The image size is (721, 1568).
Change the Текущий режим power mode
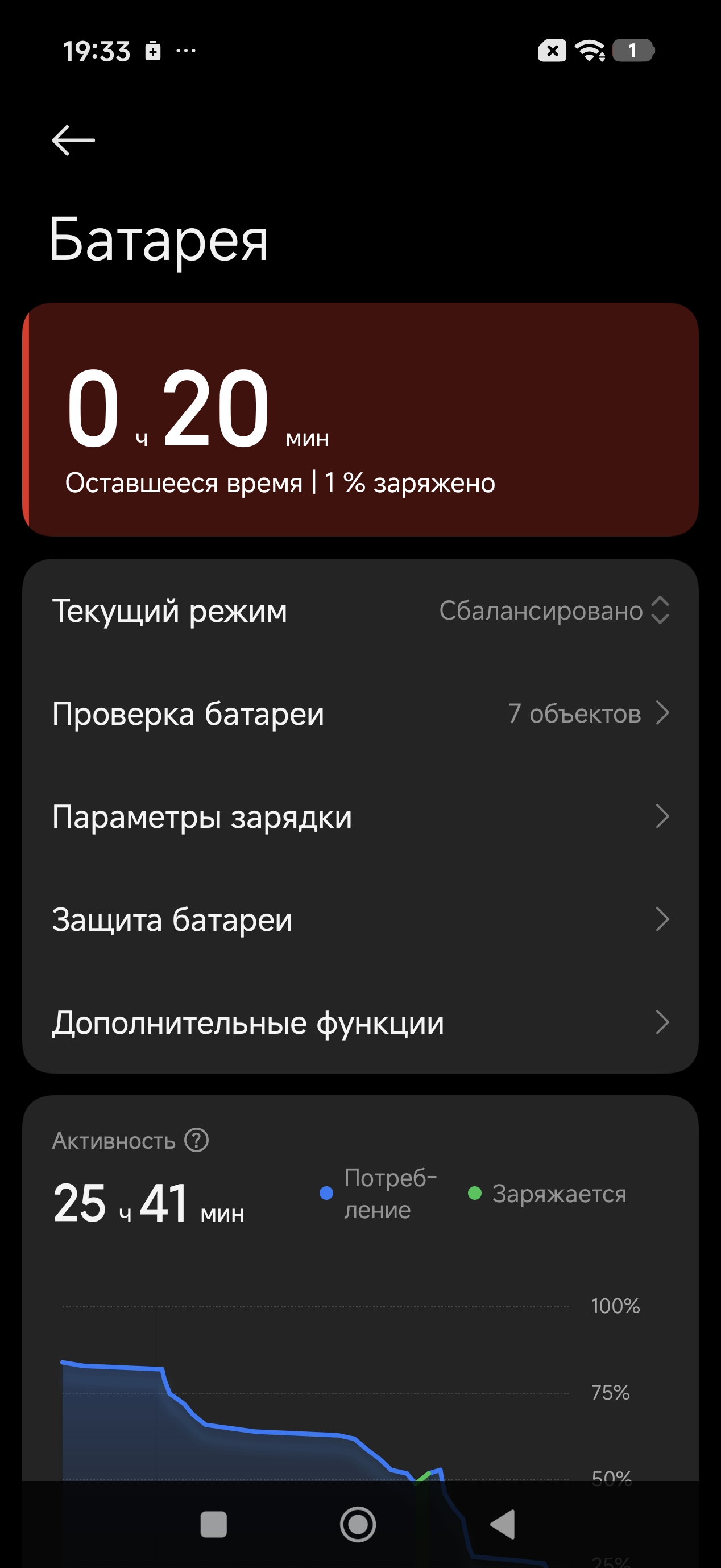pos(554,610)
